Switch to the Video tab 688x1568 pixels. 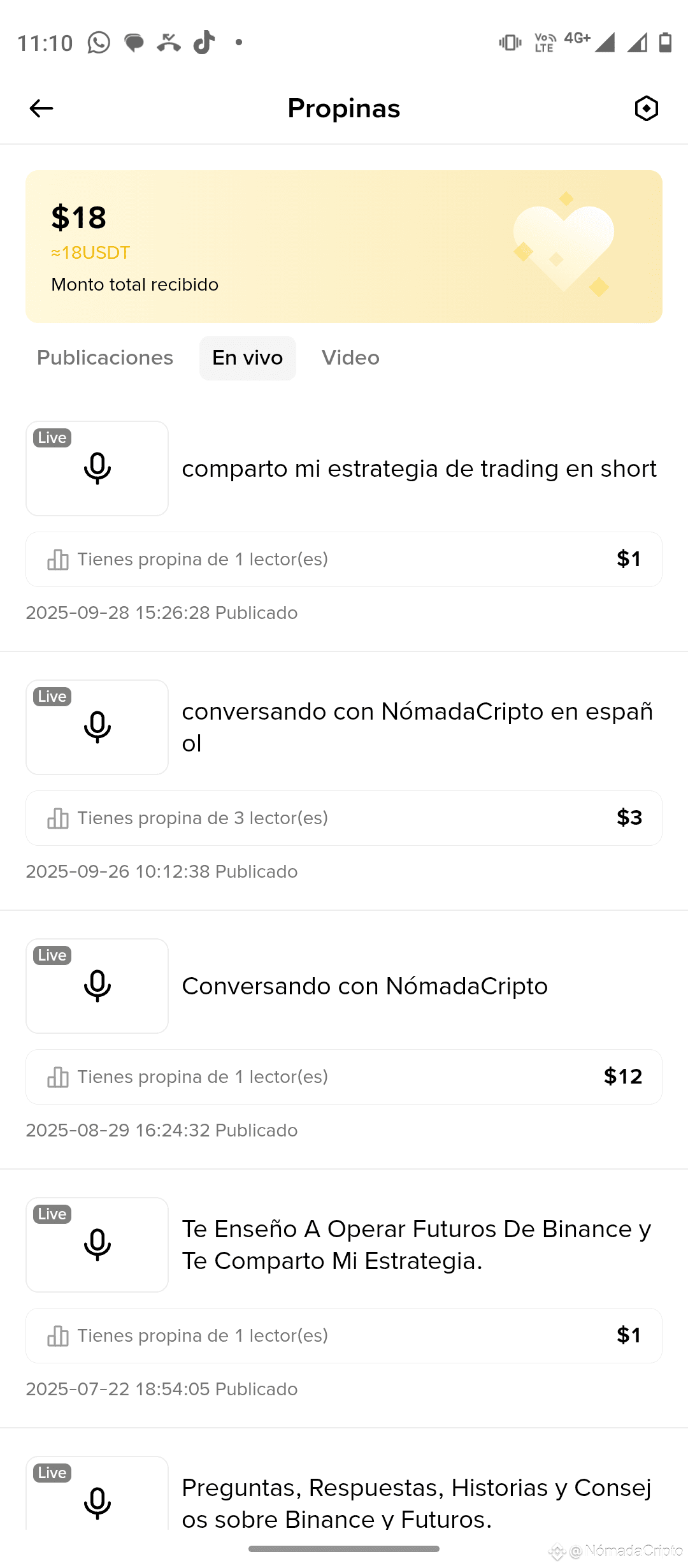(x=350, y=358)
